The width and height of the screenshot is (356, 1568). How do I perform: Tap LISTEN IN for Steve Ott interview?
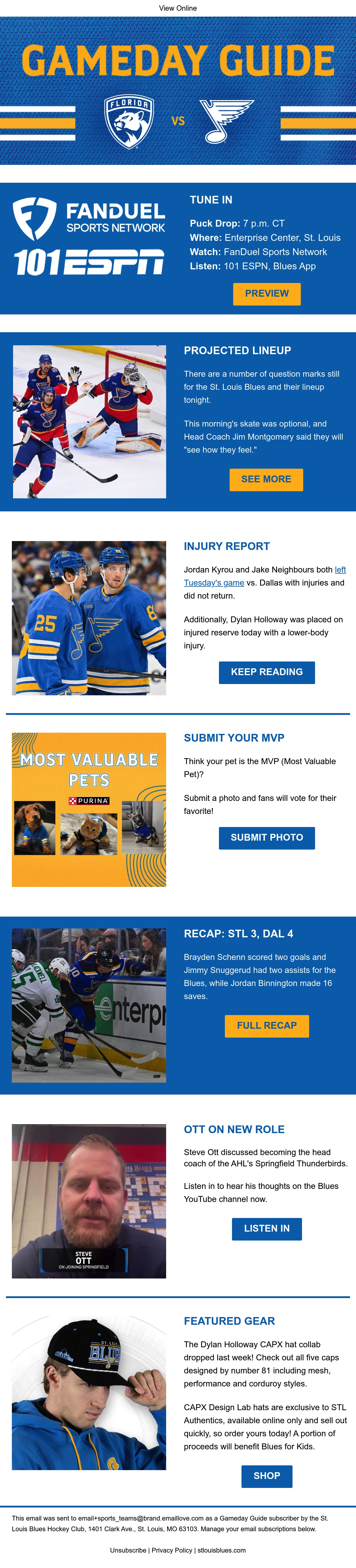pos(266,1228)
